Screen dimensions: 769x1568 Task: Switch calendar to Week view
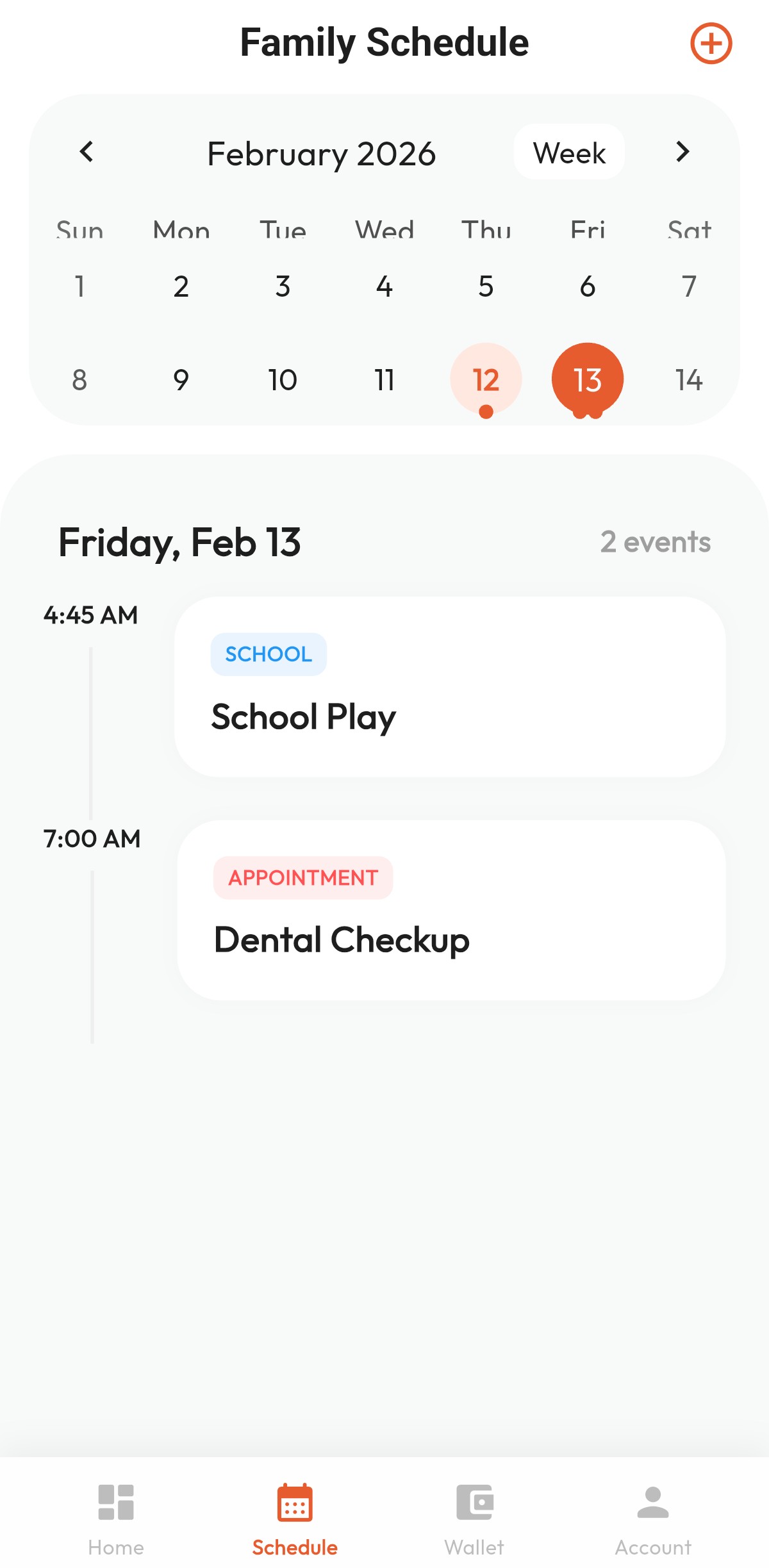tap(569, 153)
